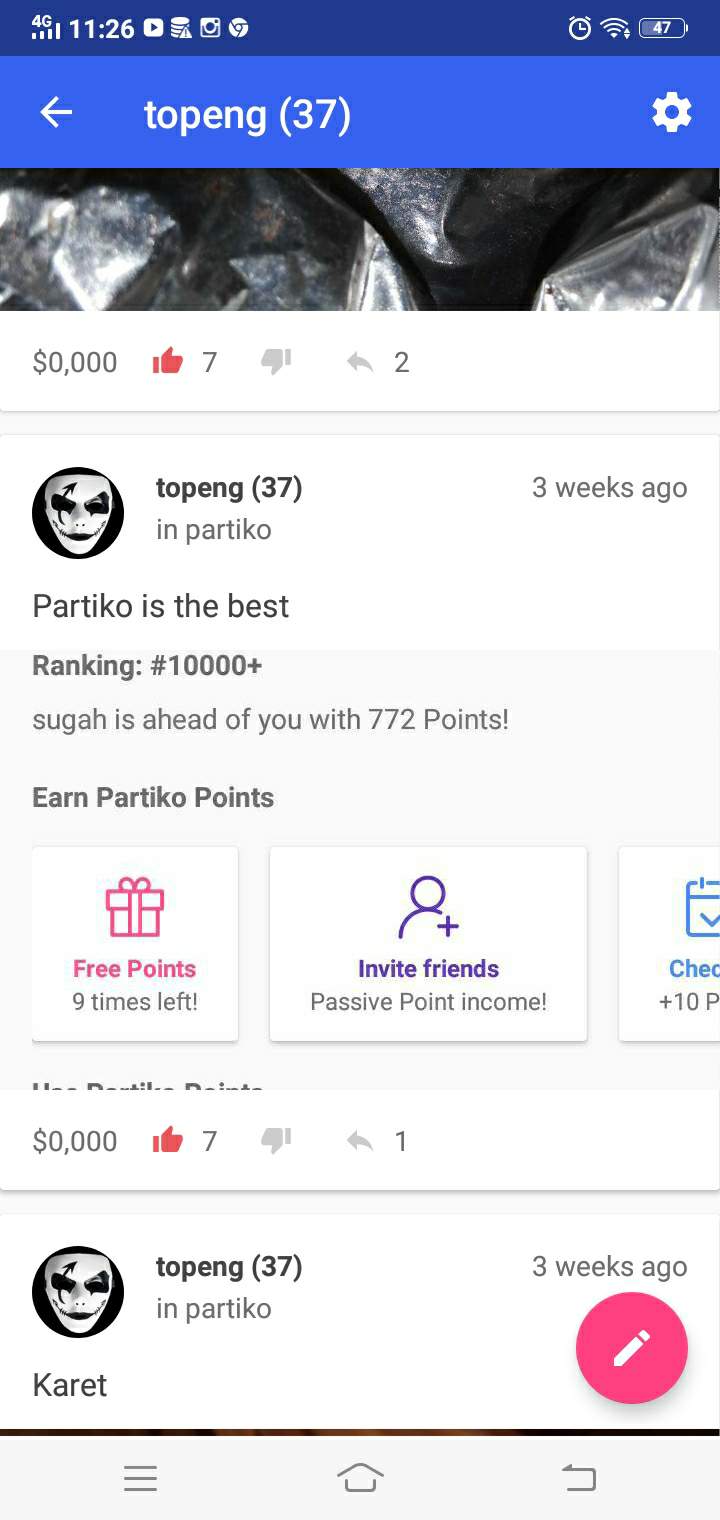Open settings via the gear icon

click(x=671, y=113)
